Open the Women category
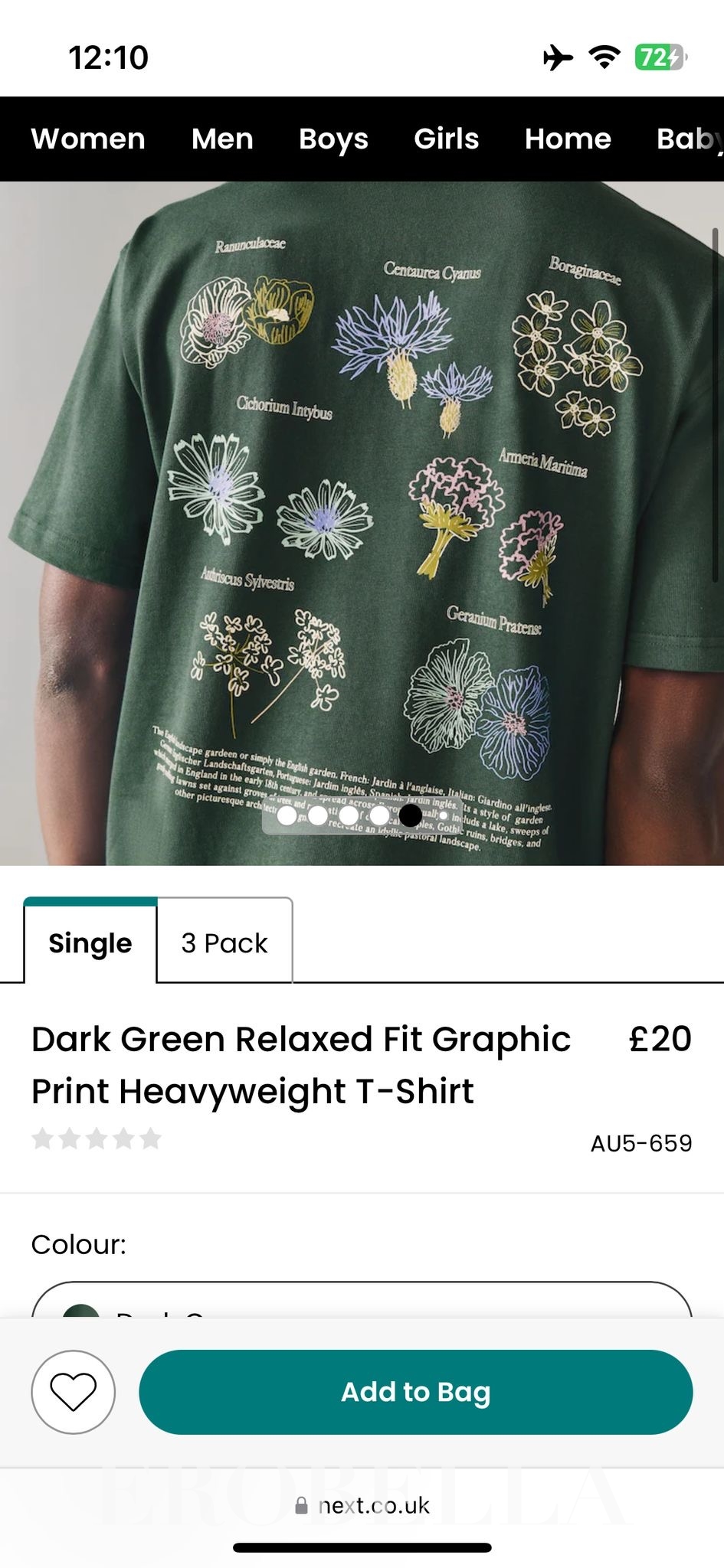The image size is (724, 1568). 88,139
